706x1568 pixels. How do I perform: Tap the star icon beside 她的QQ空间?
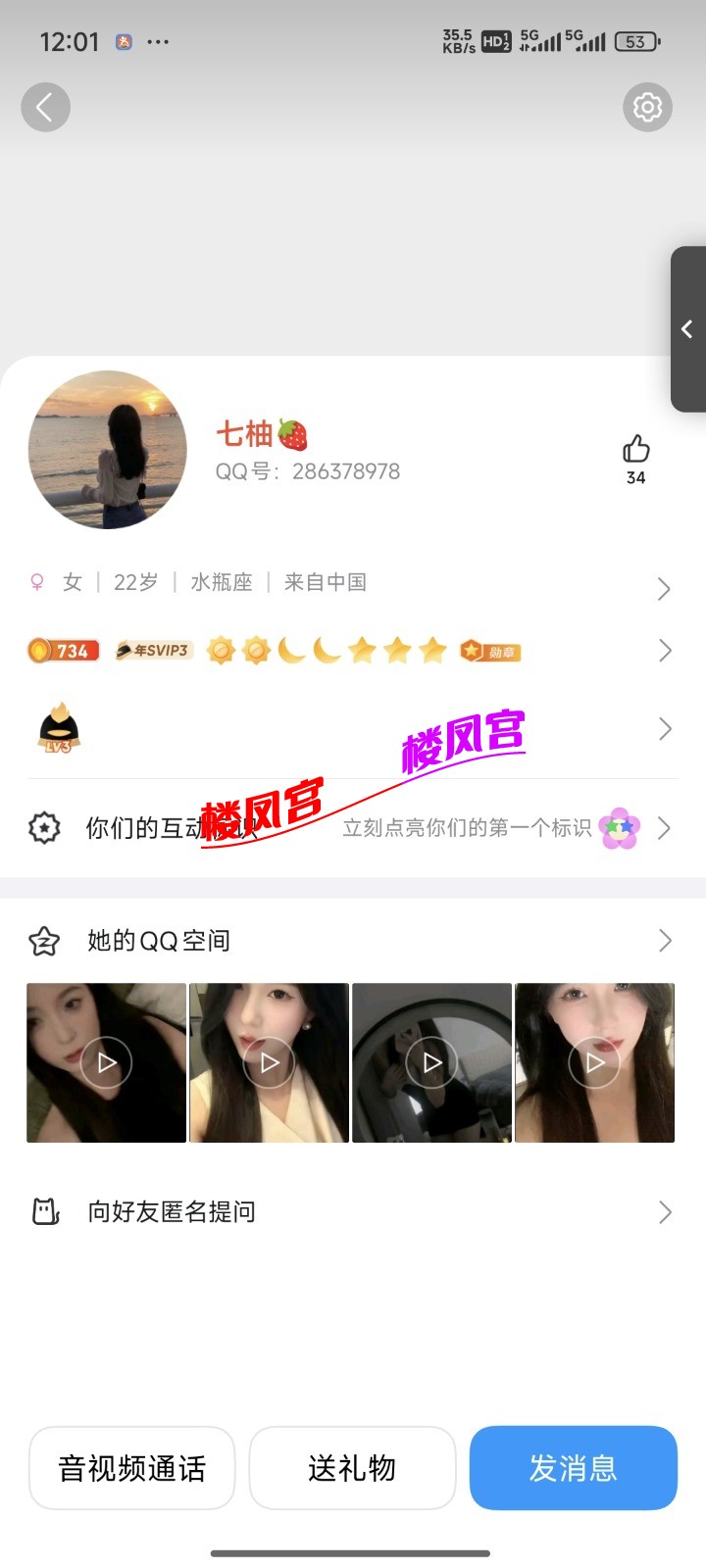click(x=44, y=940)
